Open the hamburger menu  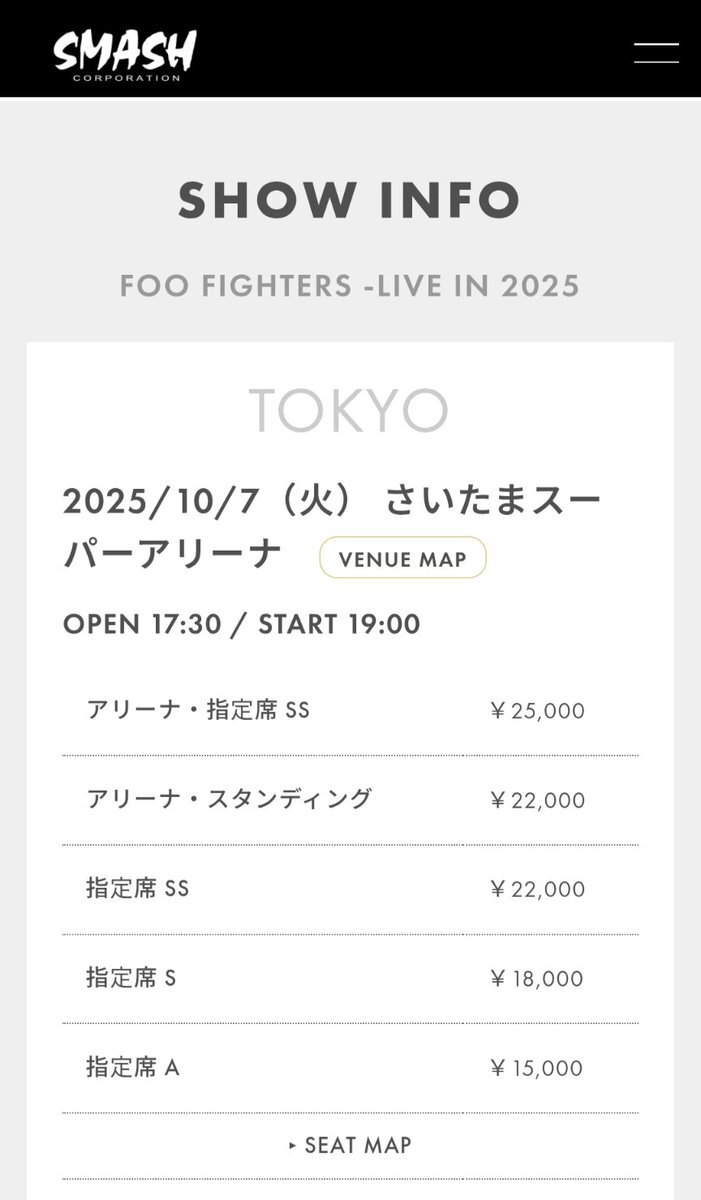tap(656, 53)
